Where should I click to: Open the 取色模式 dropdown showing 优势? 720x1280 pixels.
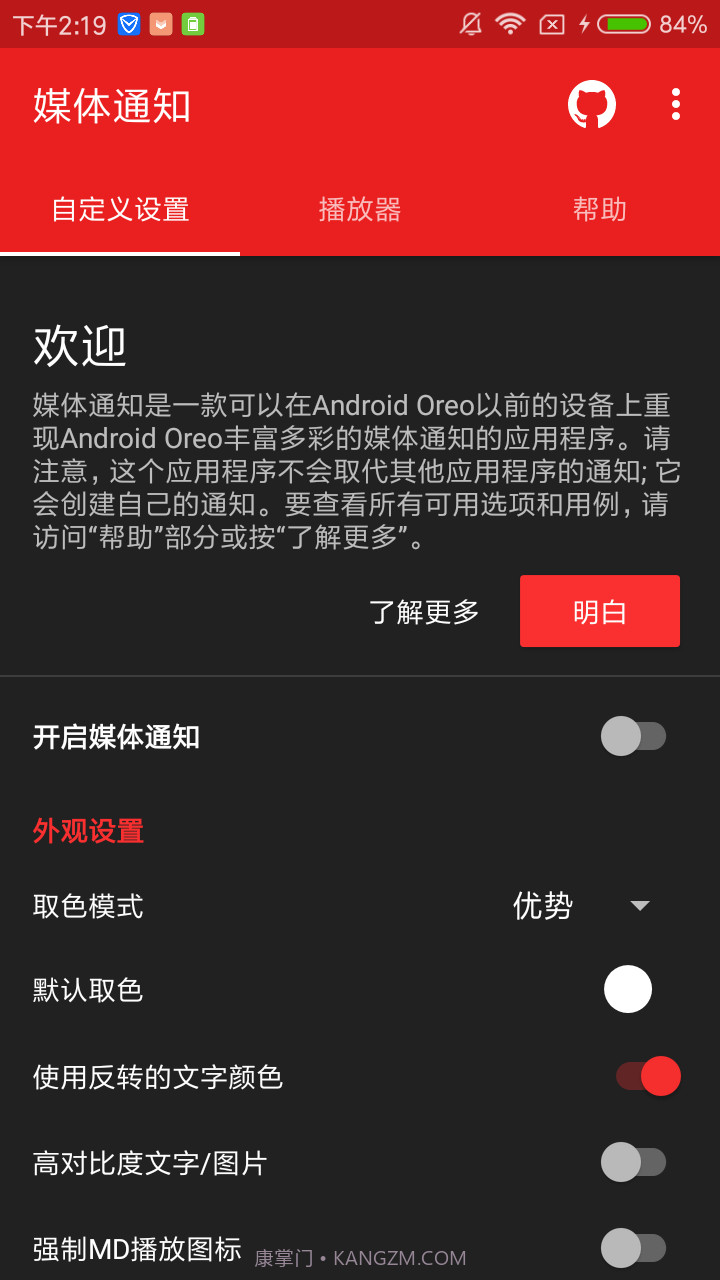coord(541,906)
